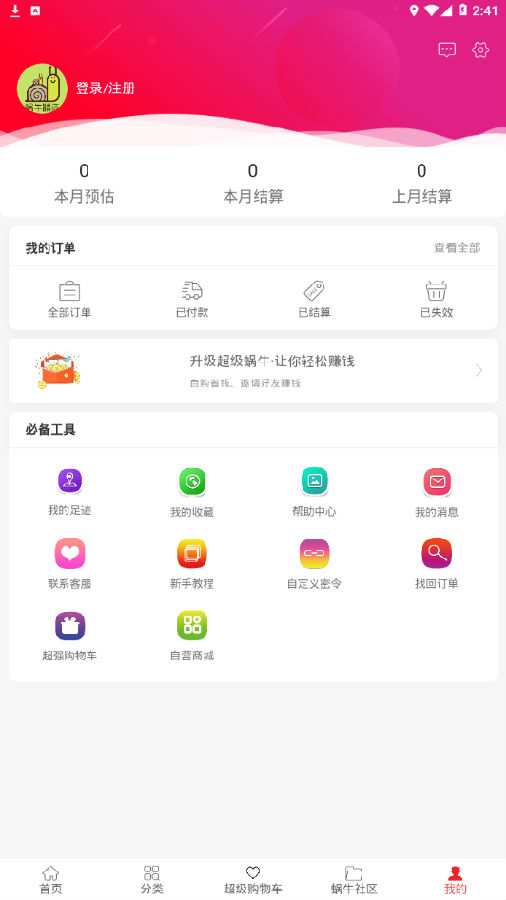Switch to the 首页 home tab
The image size is (506, 900).
[x=50, y=880]
